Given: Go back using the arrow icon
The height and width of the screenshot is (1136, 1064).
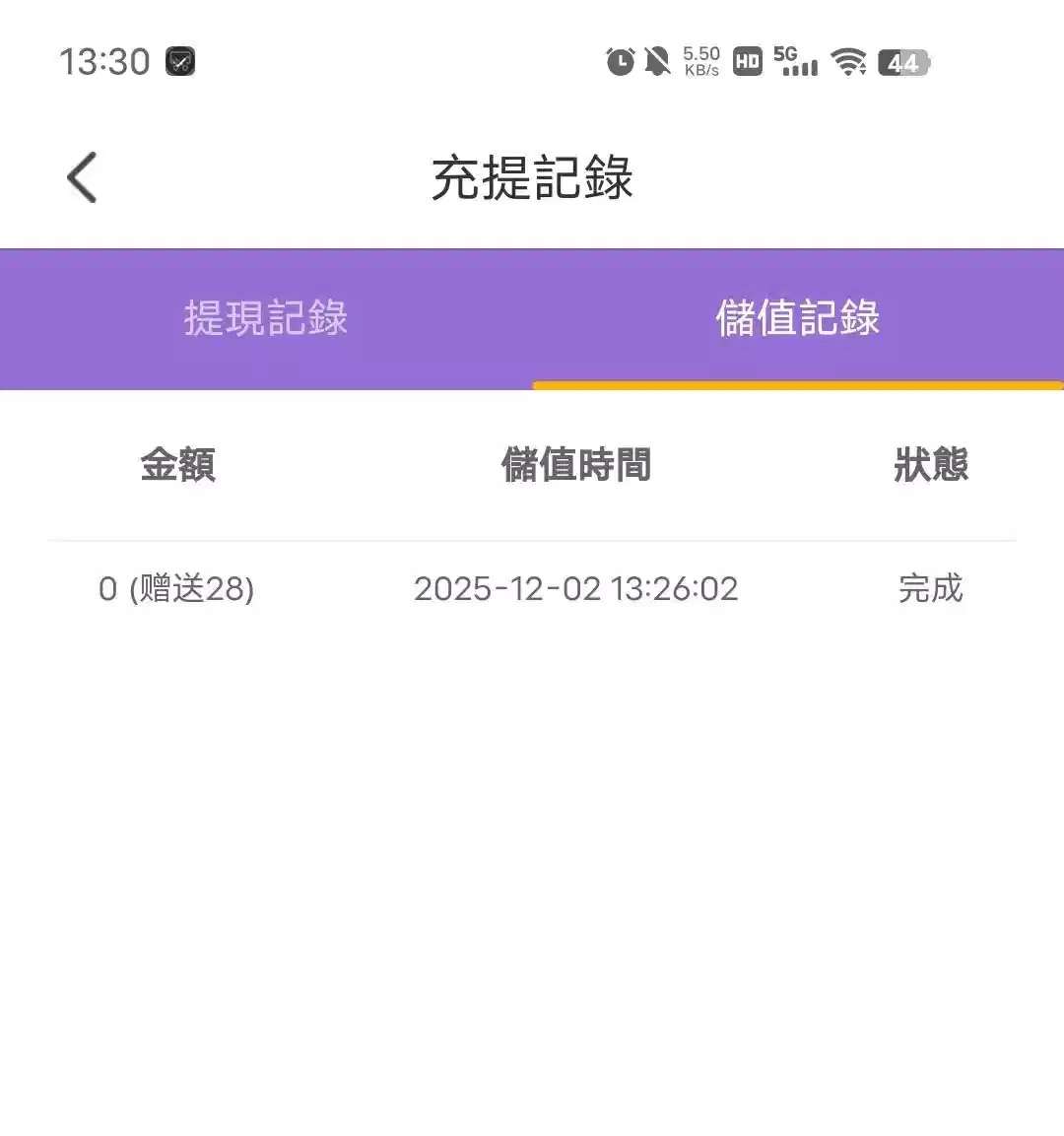Looking at the screenshot, I should click(x=82, y=177).
